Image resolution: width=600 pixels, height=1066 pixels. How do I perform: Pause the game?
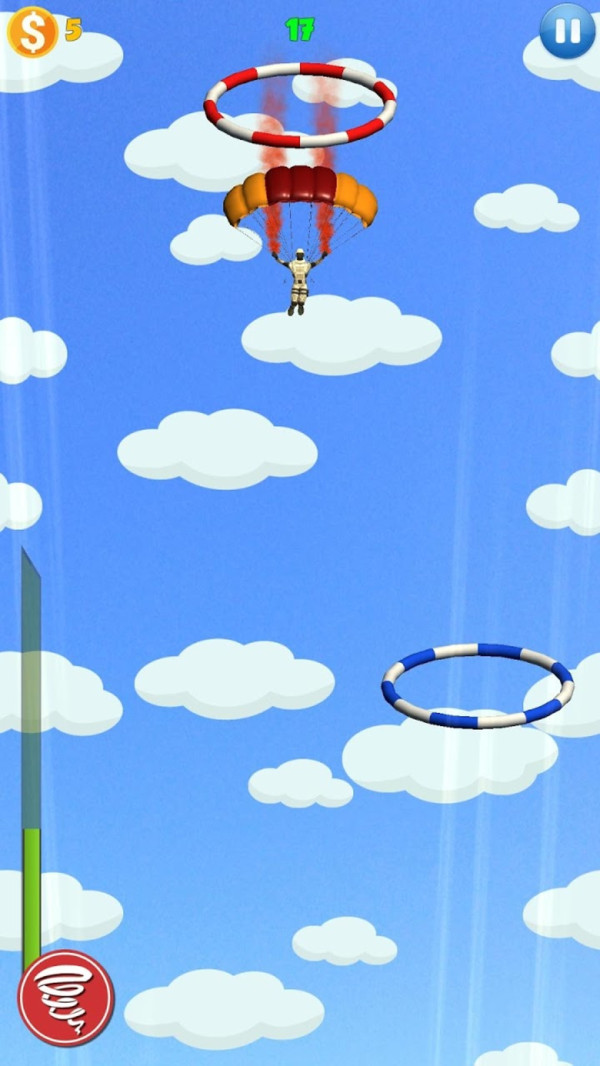click(x=567, y=31)
